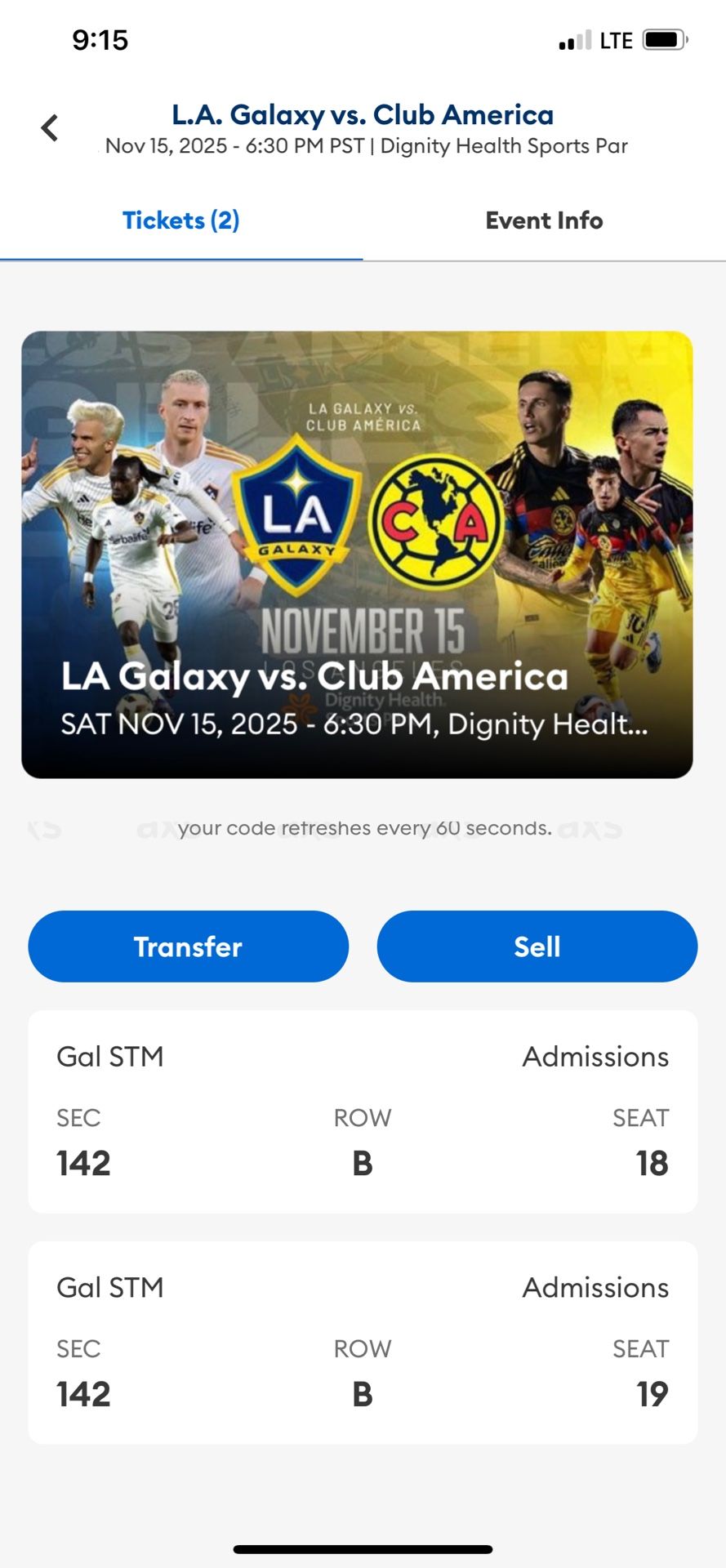Select the Tickets (2) tab
Screen dimensions: 726x1568
180,220
